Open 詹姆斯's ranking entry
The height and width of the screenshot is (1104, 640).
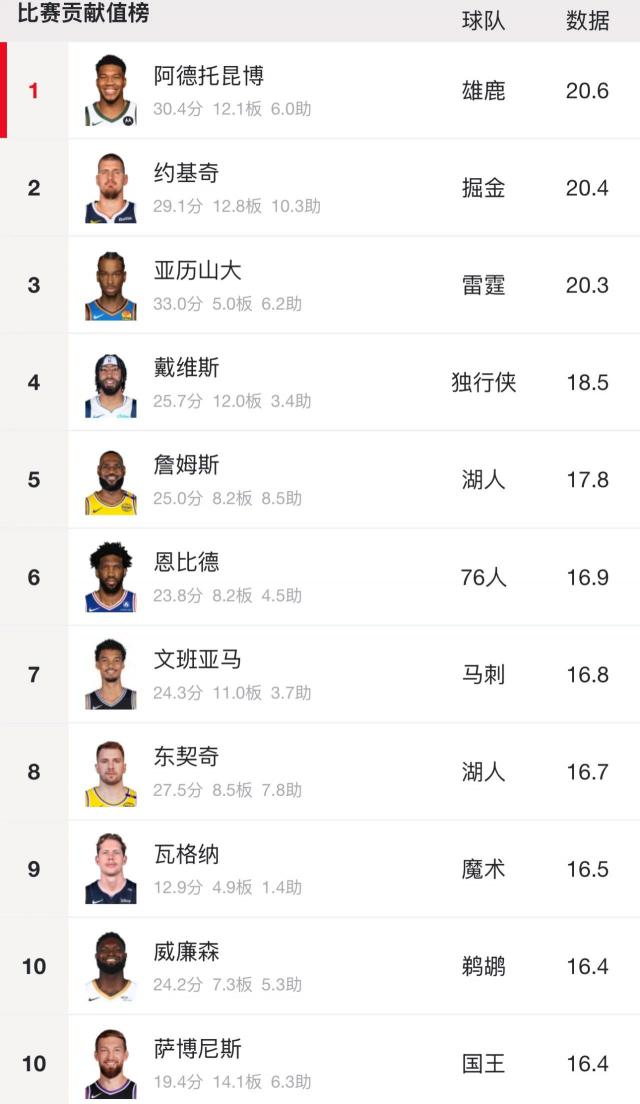click(187, 465)
